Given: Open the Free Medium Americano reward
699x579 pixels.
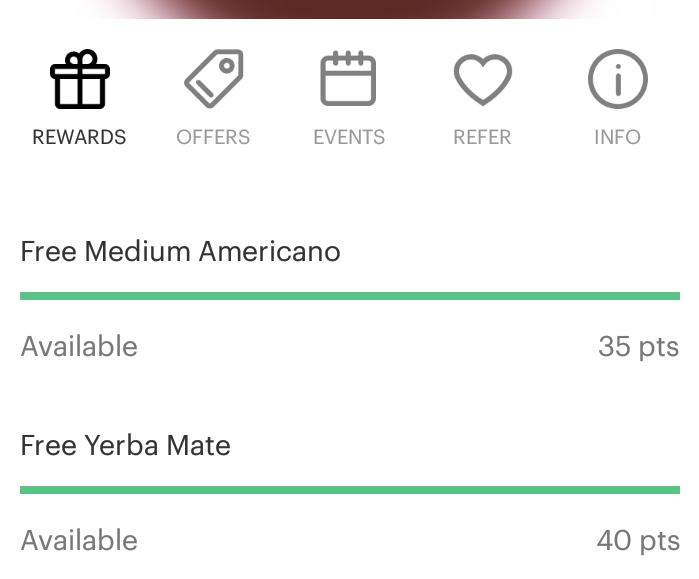Looking at the screenshot, I should [180, 251].
